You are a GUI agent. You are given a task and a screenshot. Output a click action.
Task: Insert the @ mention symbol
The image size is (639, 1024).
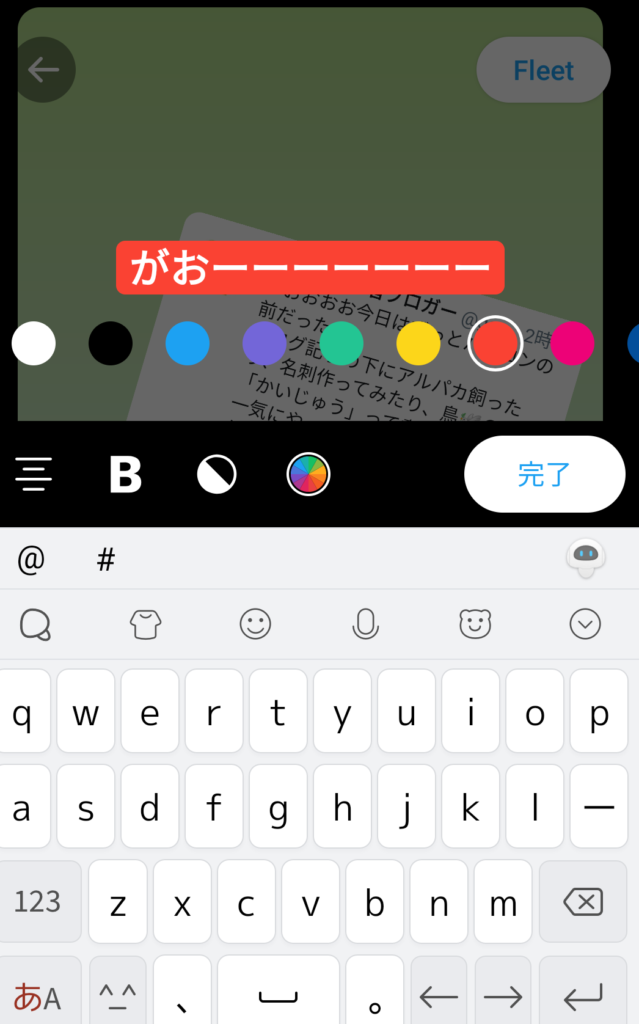pos(31,560)
